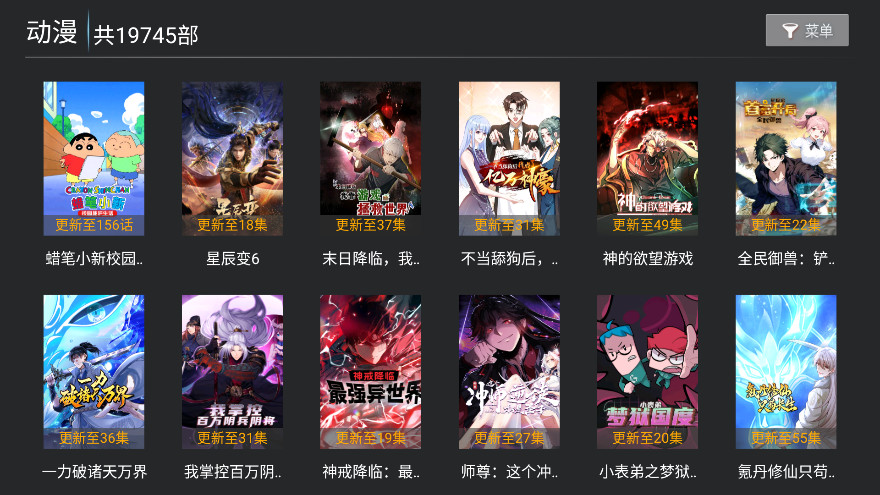Open the 师尊 anime card
This screenshot has width=880, height=495.
pos(509,371)
